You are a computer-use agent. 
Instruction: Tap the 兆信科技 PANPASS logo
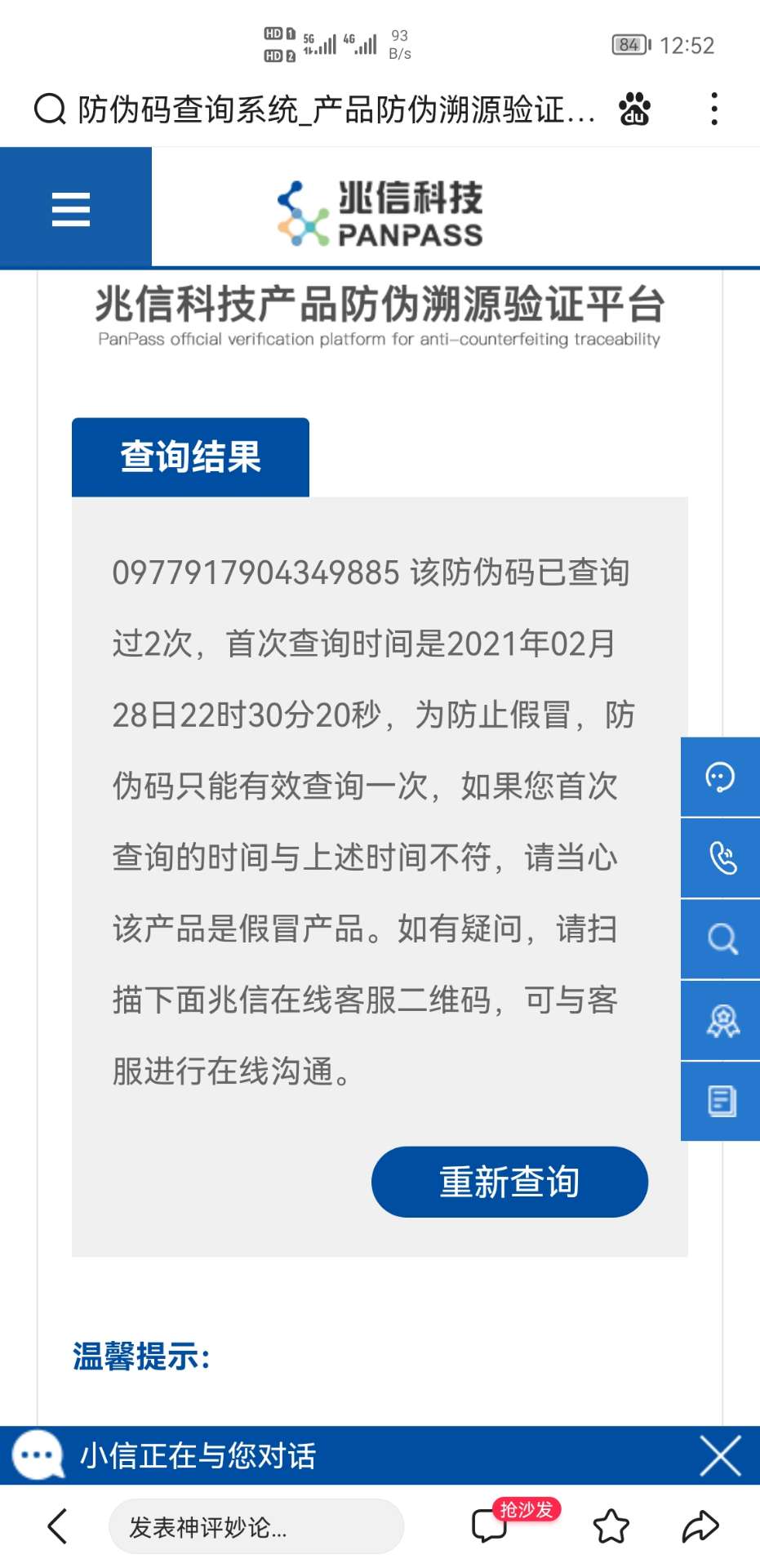[x=380, y=213]
